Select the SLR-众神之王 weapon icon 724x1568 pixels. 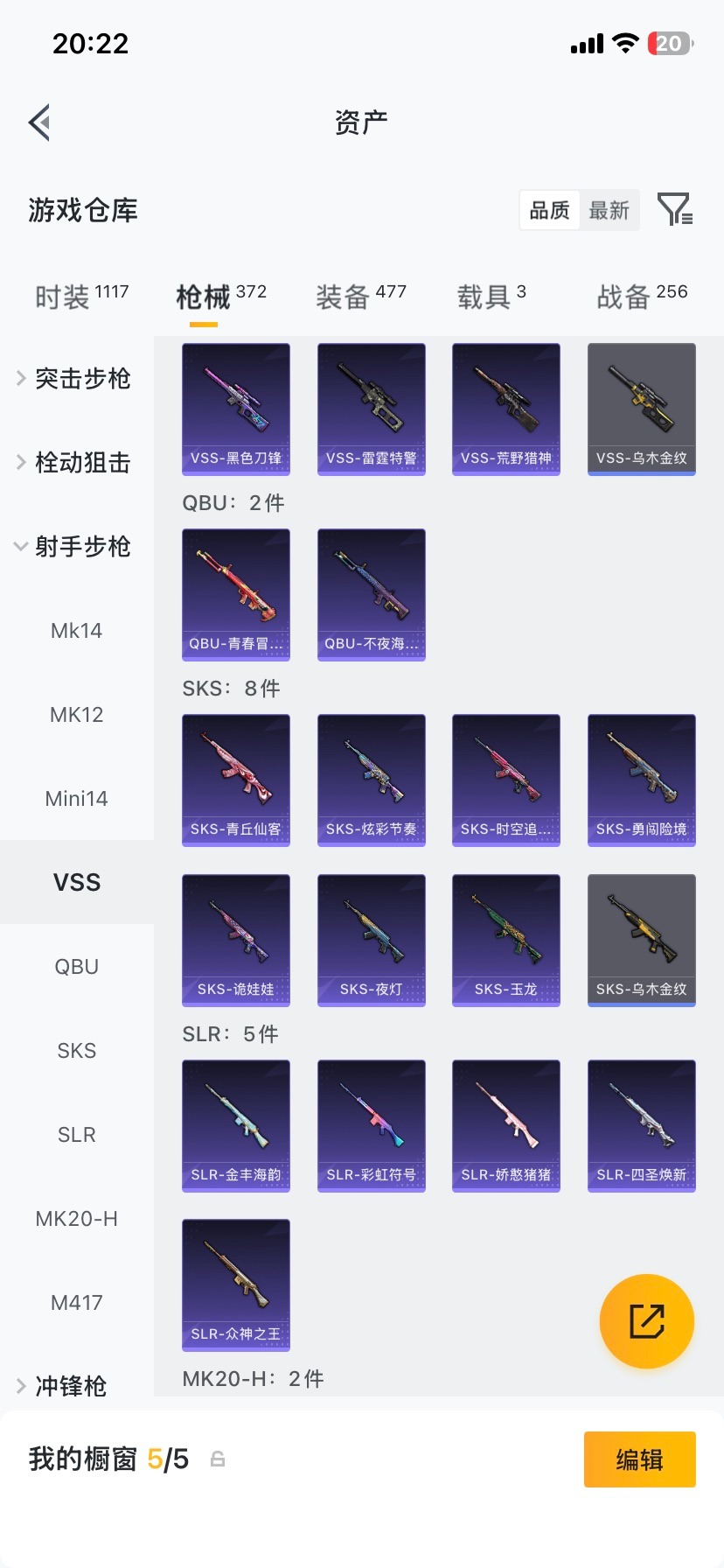(235, 1284)
